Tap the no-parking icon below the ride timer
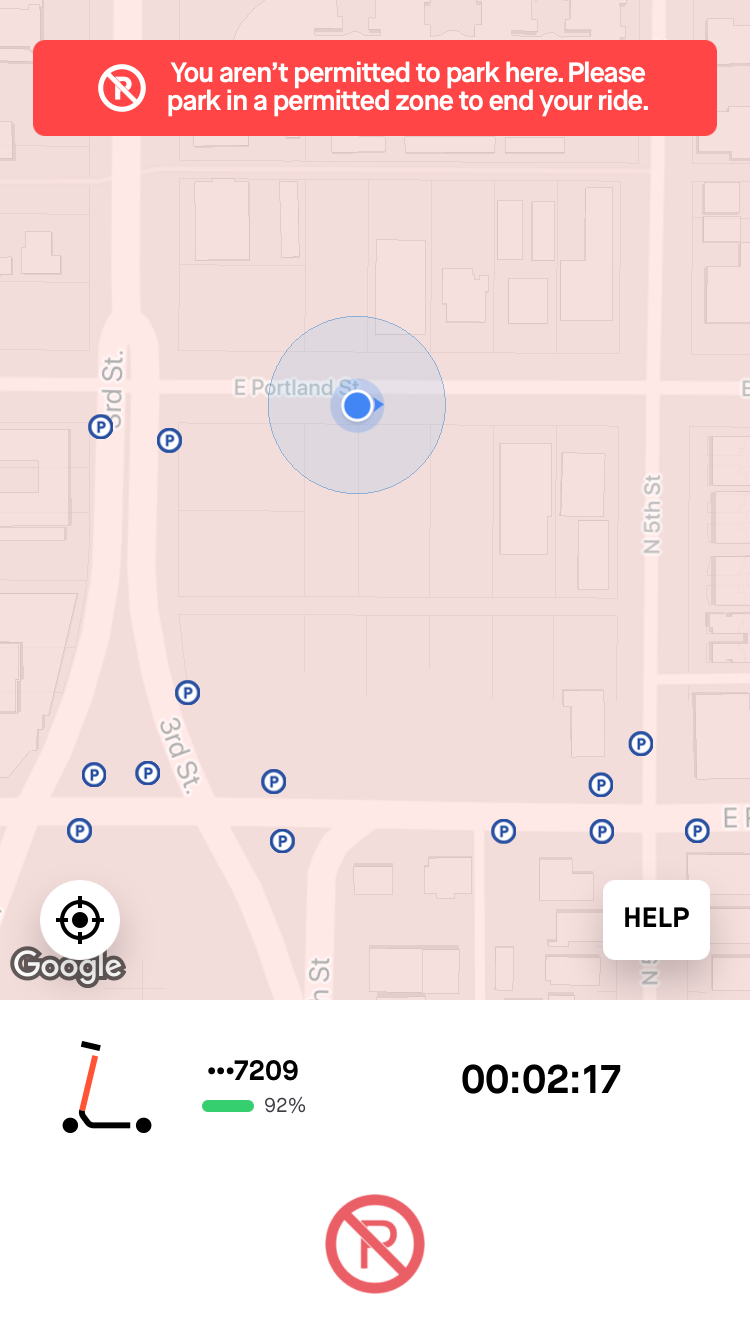The image size is (750, 1334). pos(375,1244)
